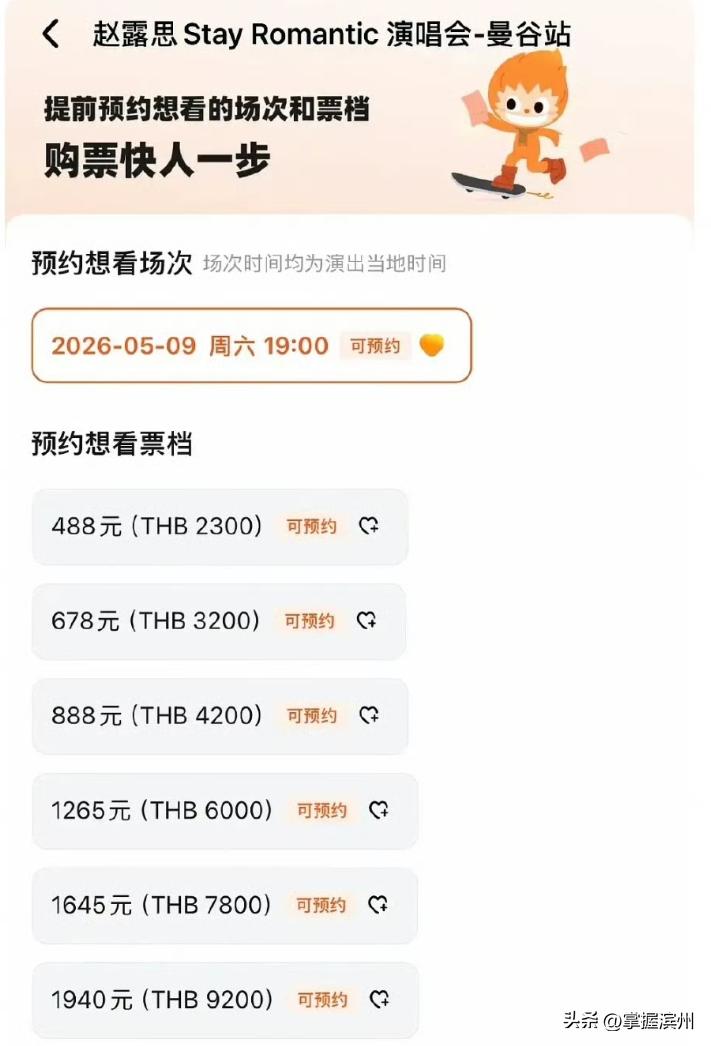Choose the 678元 (THB 3200) ticket tier
The width and height of the screenshot is (711, 1046).
218,621
